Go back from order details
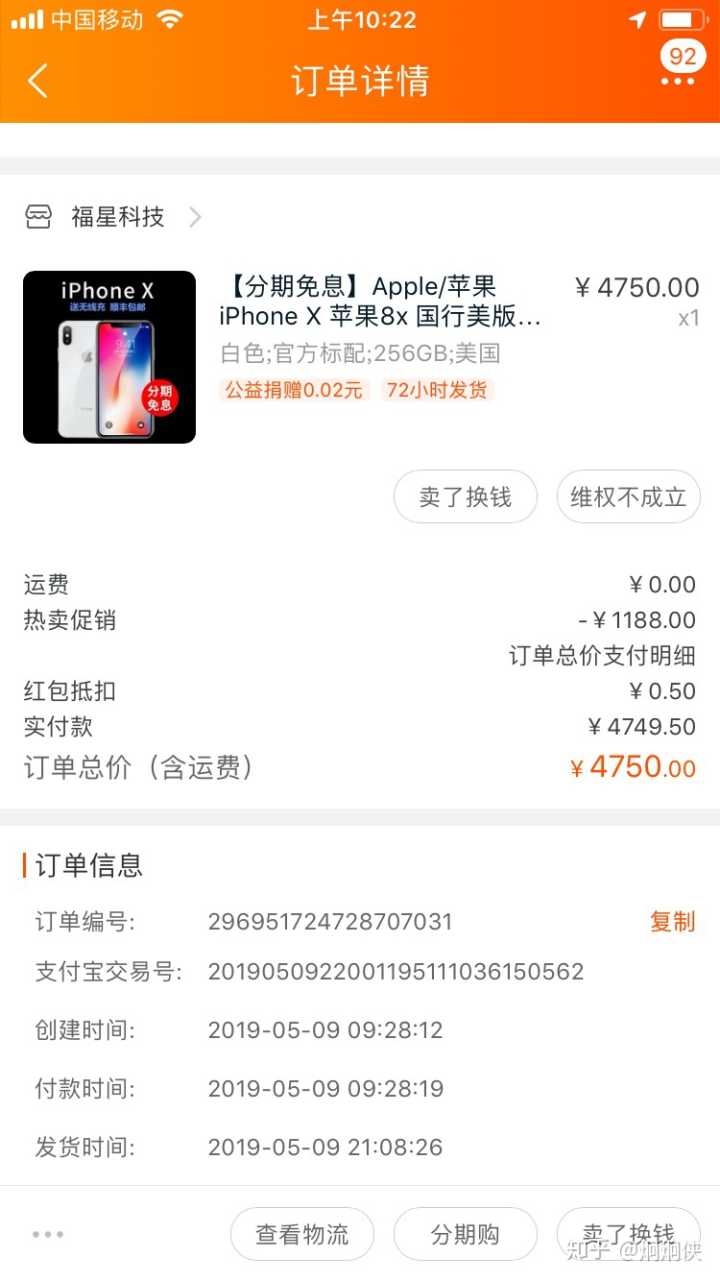 38,80
